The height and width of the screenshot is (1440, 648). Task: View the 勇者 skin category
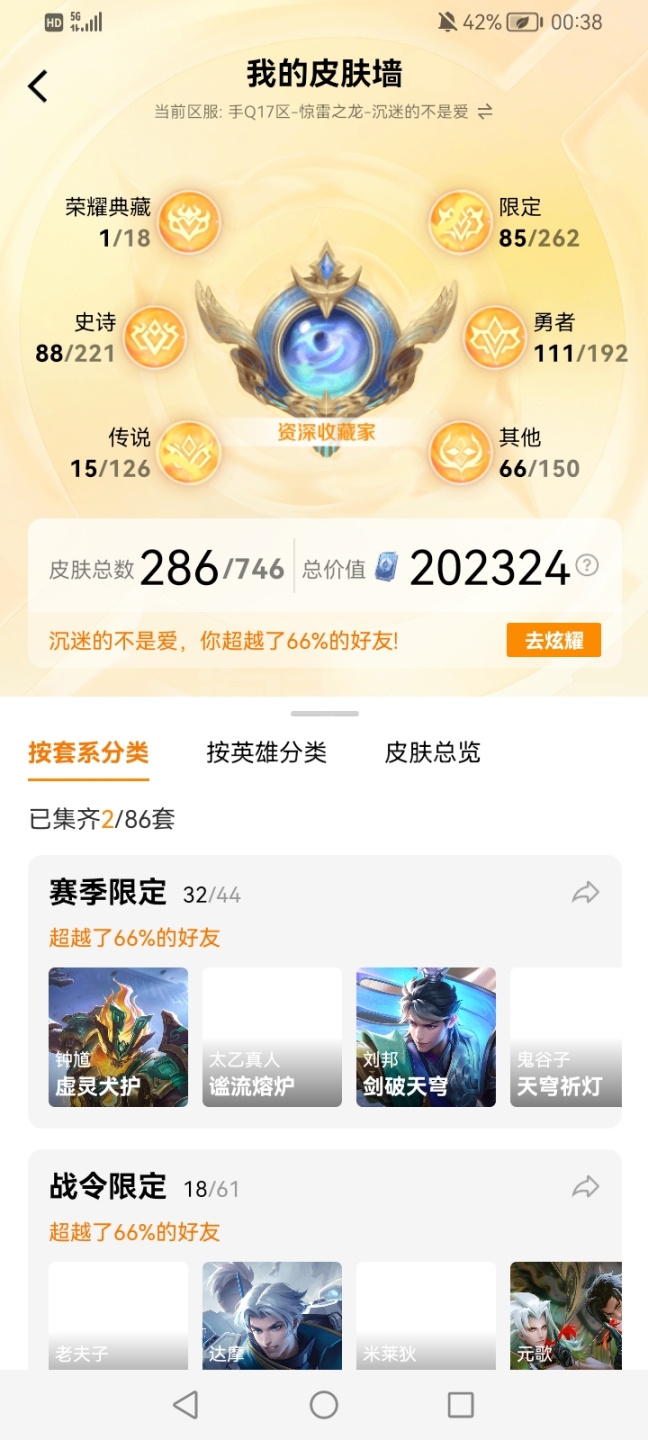pos(495,338)
